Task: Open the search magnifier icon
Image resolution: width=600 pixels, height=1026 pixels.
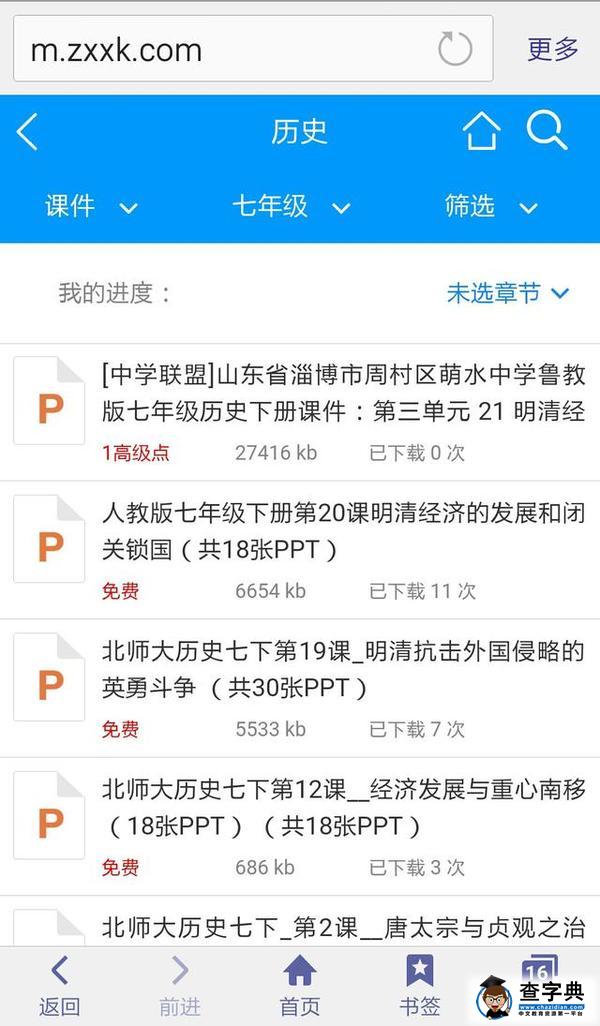Action: (x=546, y=131)
